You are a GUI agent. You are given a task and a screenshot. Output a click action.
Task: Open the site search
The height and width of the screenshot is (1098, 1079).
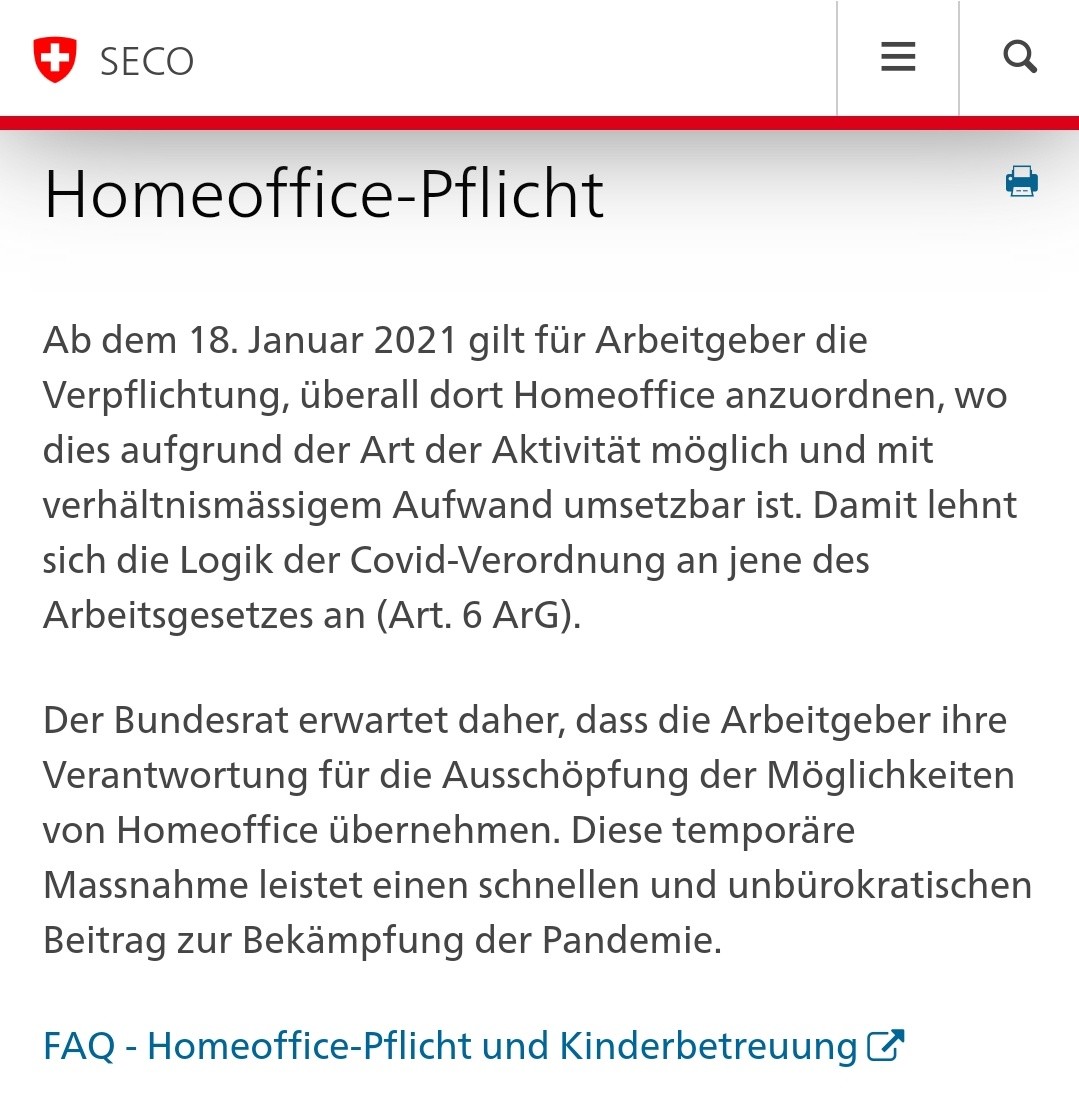pyautogui.click(x=1019, y=57)
